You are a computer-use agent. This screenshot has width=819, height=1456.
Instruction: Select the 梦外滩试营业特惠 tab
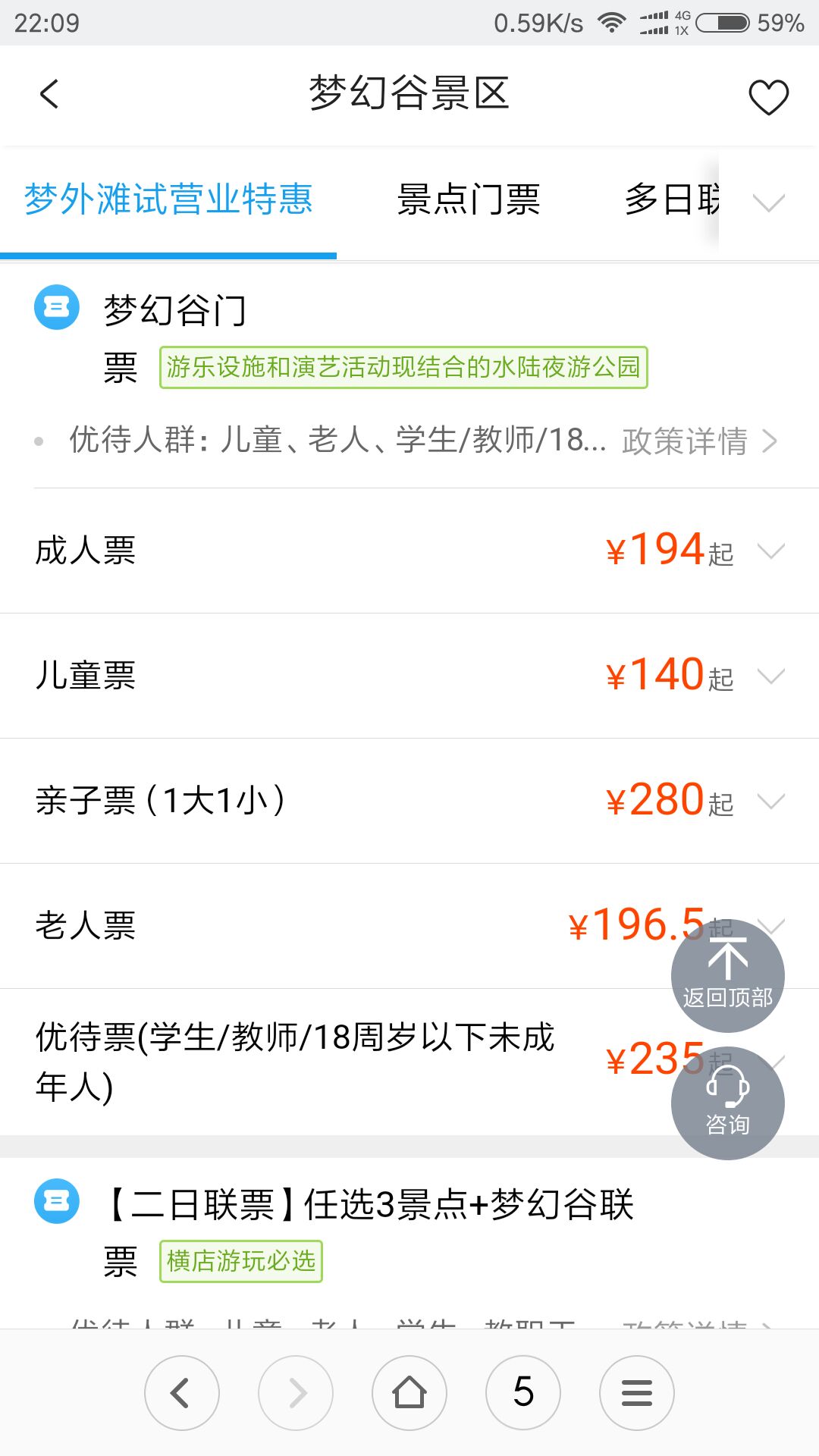tap(168, 200)
